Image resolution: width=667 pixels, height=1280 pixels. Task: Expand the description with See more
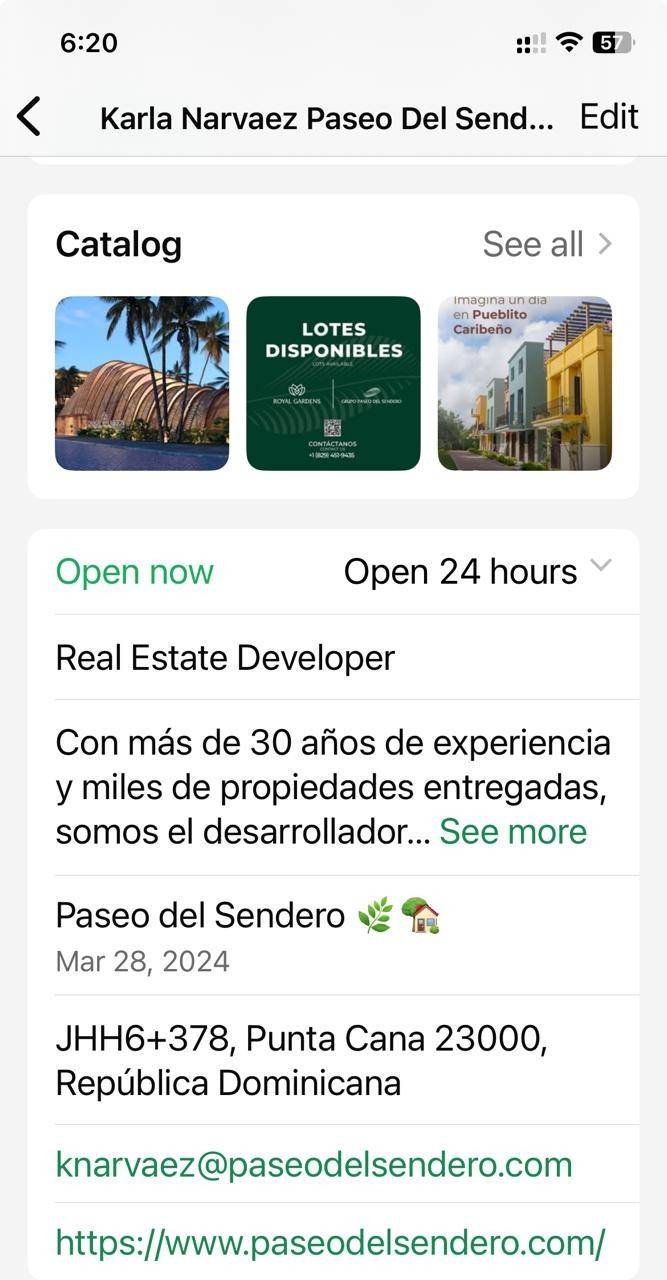click(513, 832)
